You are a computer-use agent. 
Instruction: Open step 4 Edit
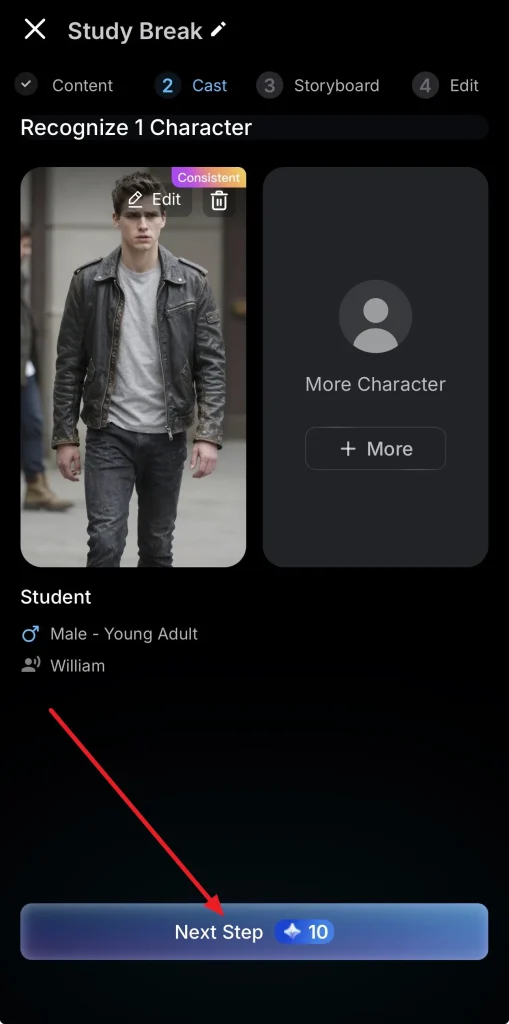point(446,86)
